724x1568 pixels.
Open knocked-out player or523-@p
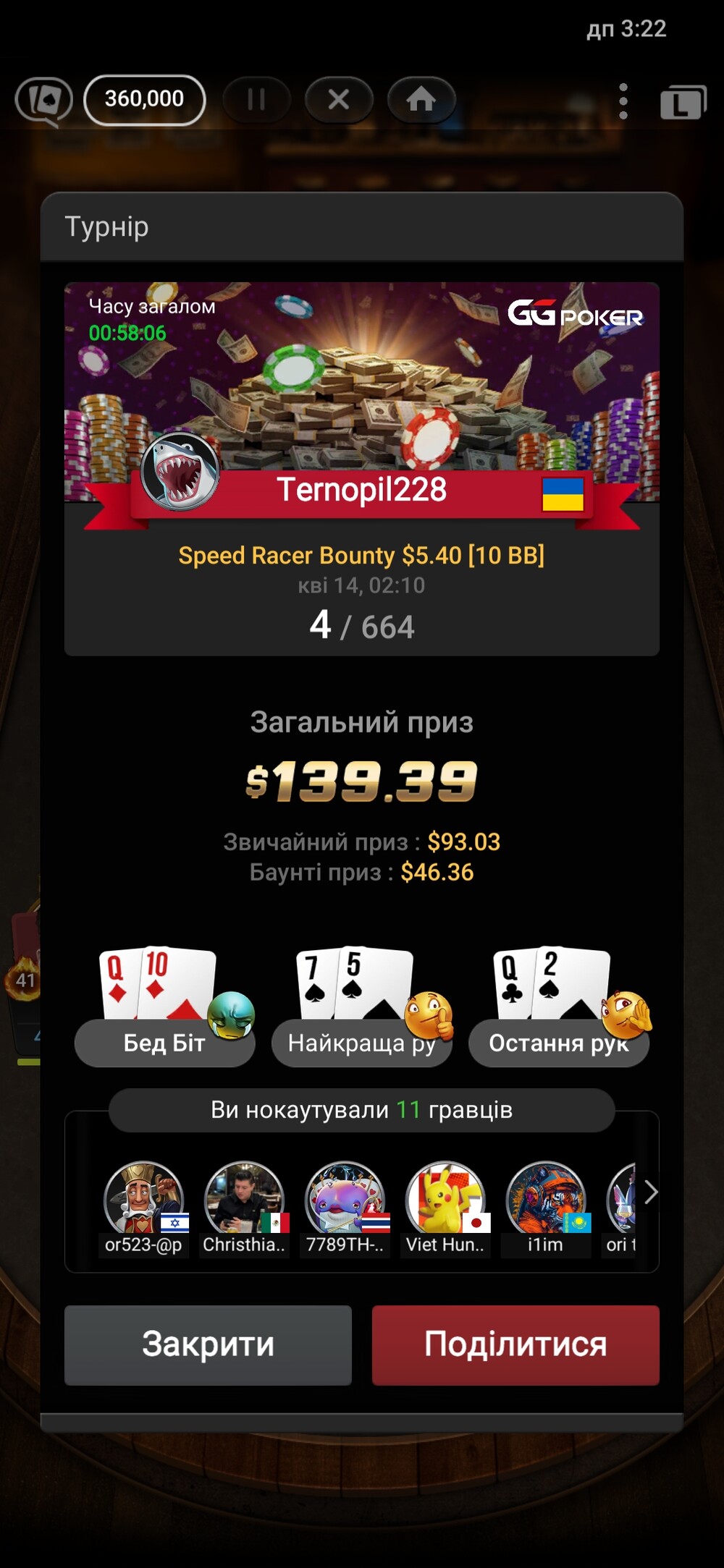tap(143, 1209)
